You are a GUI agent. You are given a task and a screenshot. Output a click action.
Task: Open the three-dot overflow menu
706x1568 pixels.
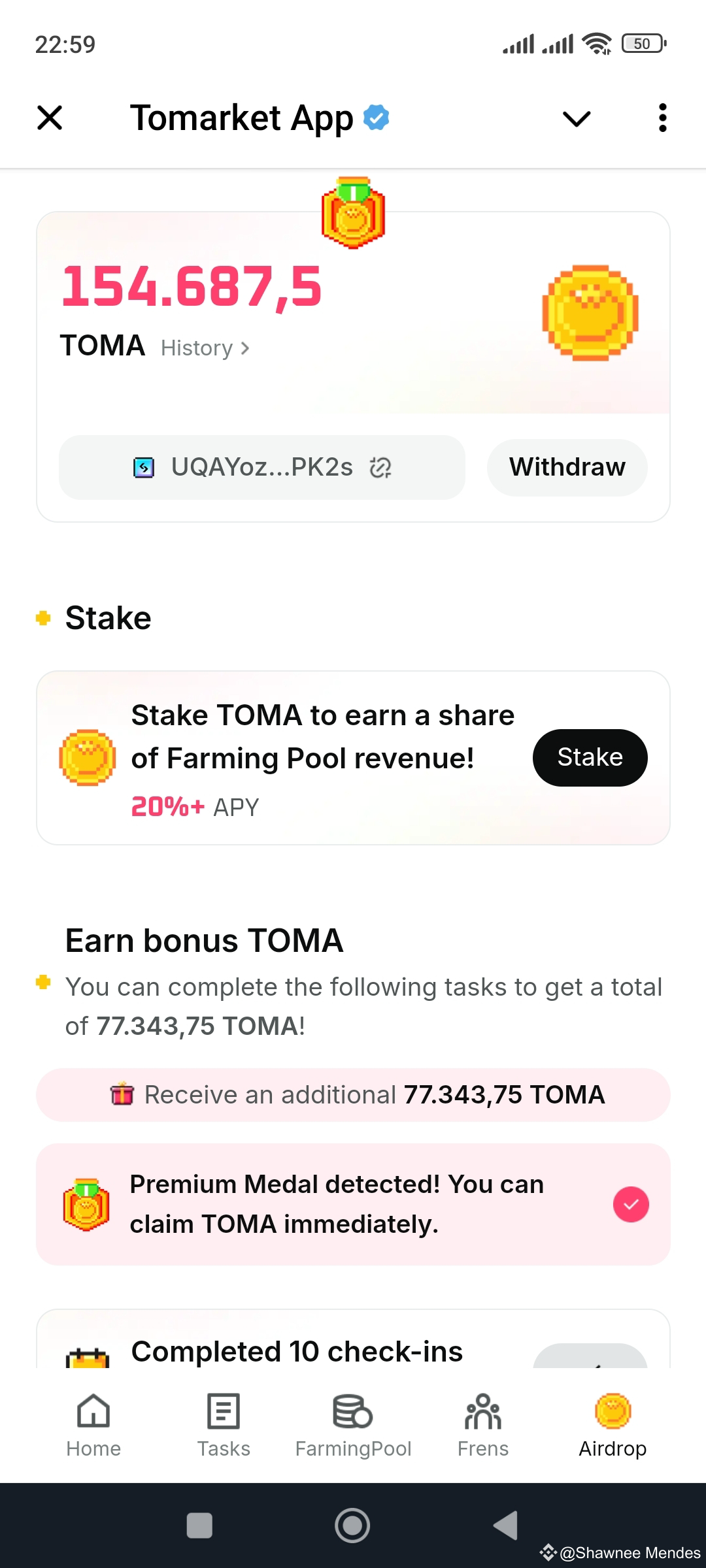coord(662,118)
